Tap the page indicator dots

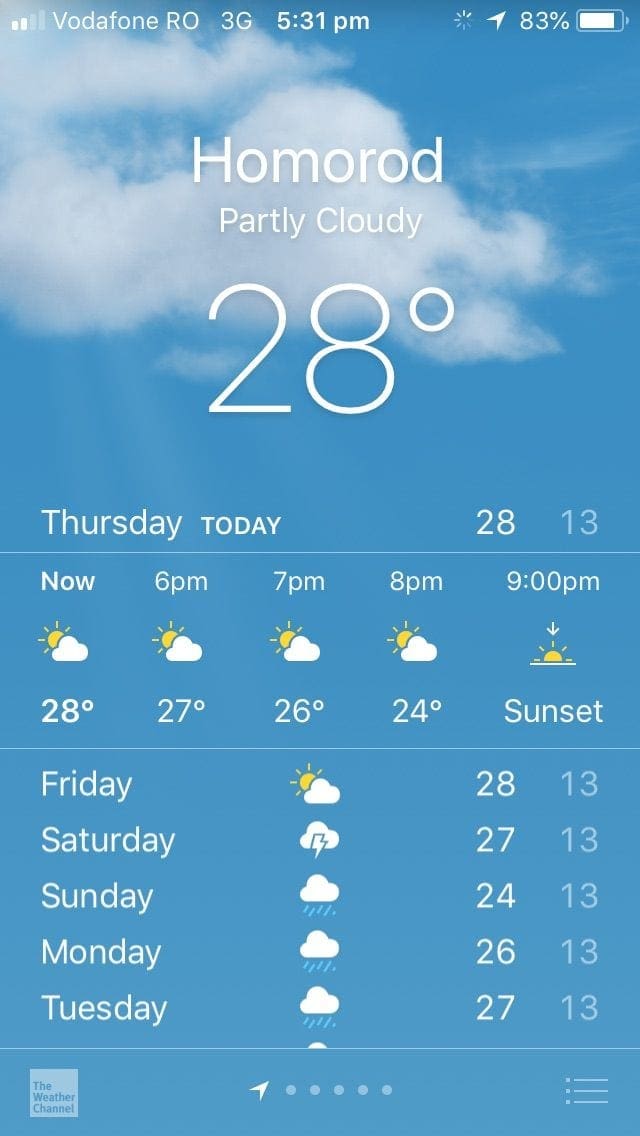pos(320,1090)
